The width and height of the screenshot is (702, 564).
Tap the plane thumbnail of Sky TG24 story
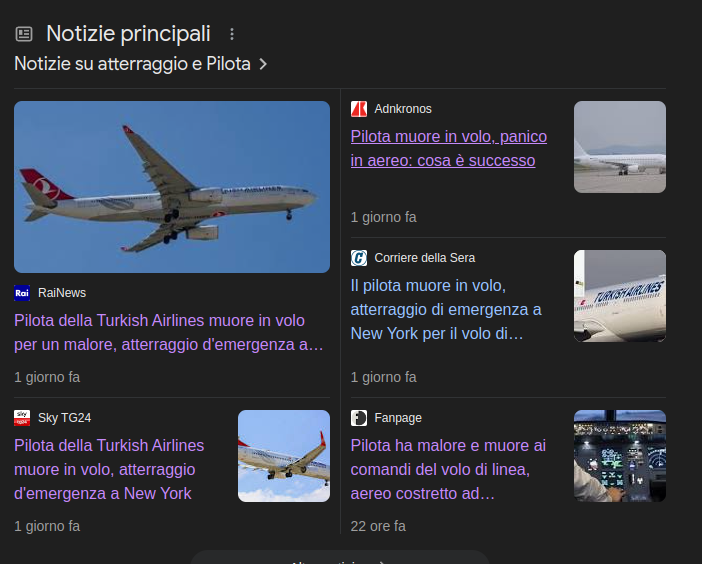[x=283, y=456]
